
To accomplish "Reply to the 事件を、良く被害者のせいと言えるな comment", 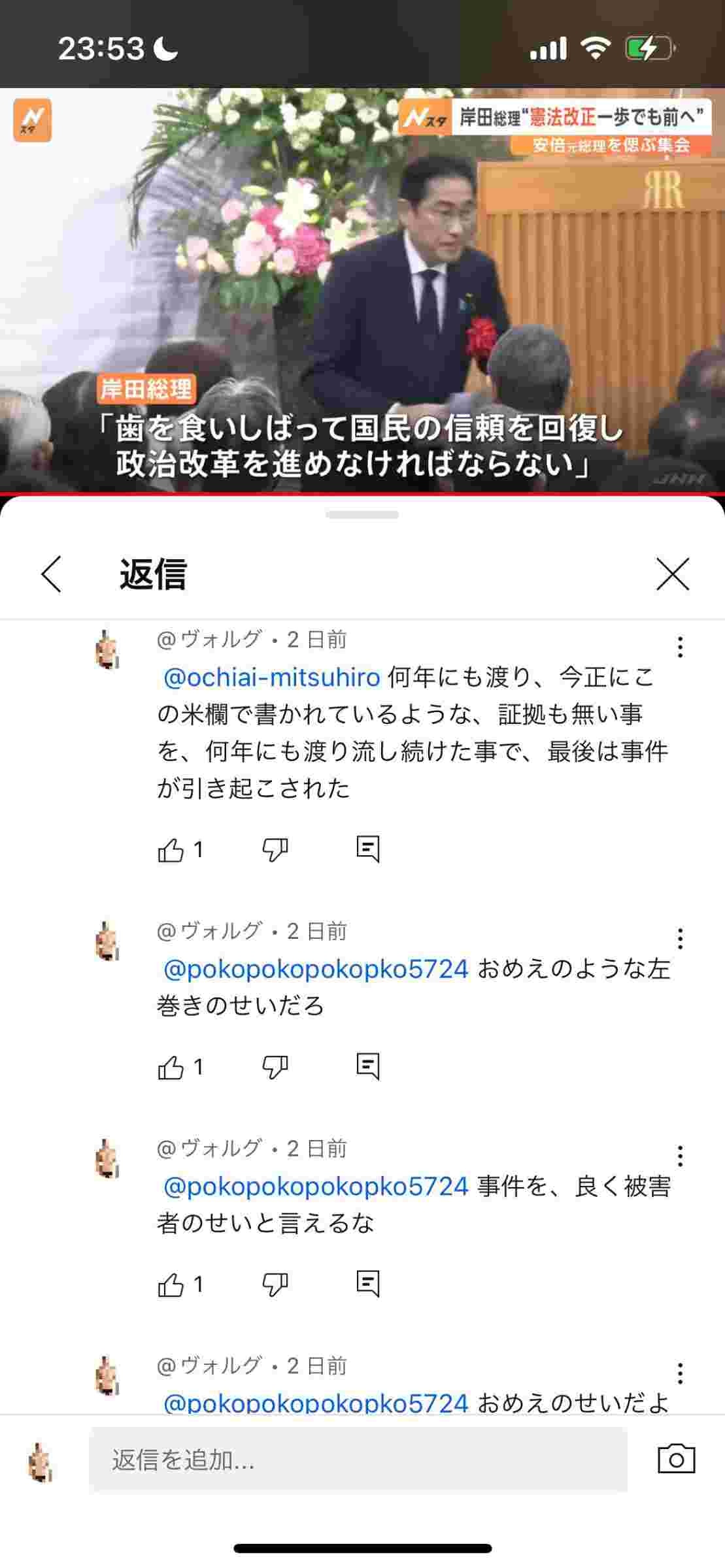I will [368, 1284].
